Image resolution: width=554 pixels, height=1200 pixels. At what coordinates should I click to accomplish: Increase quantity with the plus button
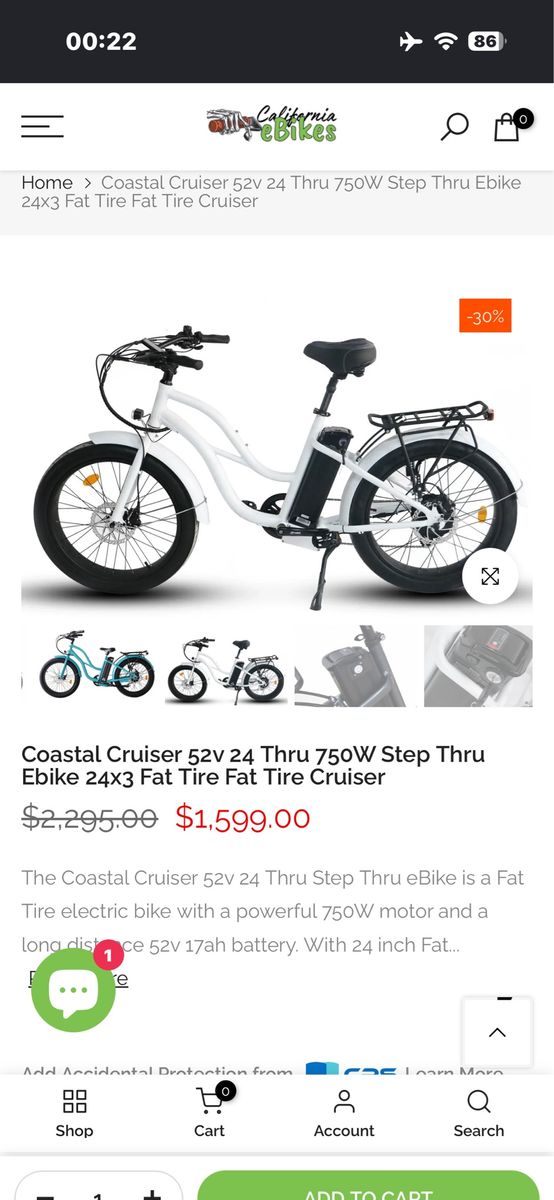pos(151,1193)
